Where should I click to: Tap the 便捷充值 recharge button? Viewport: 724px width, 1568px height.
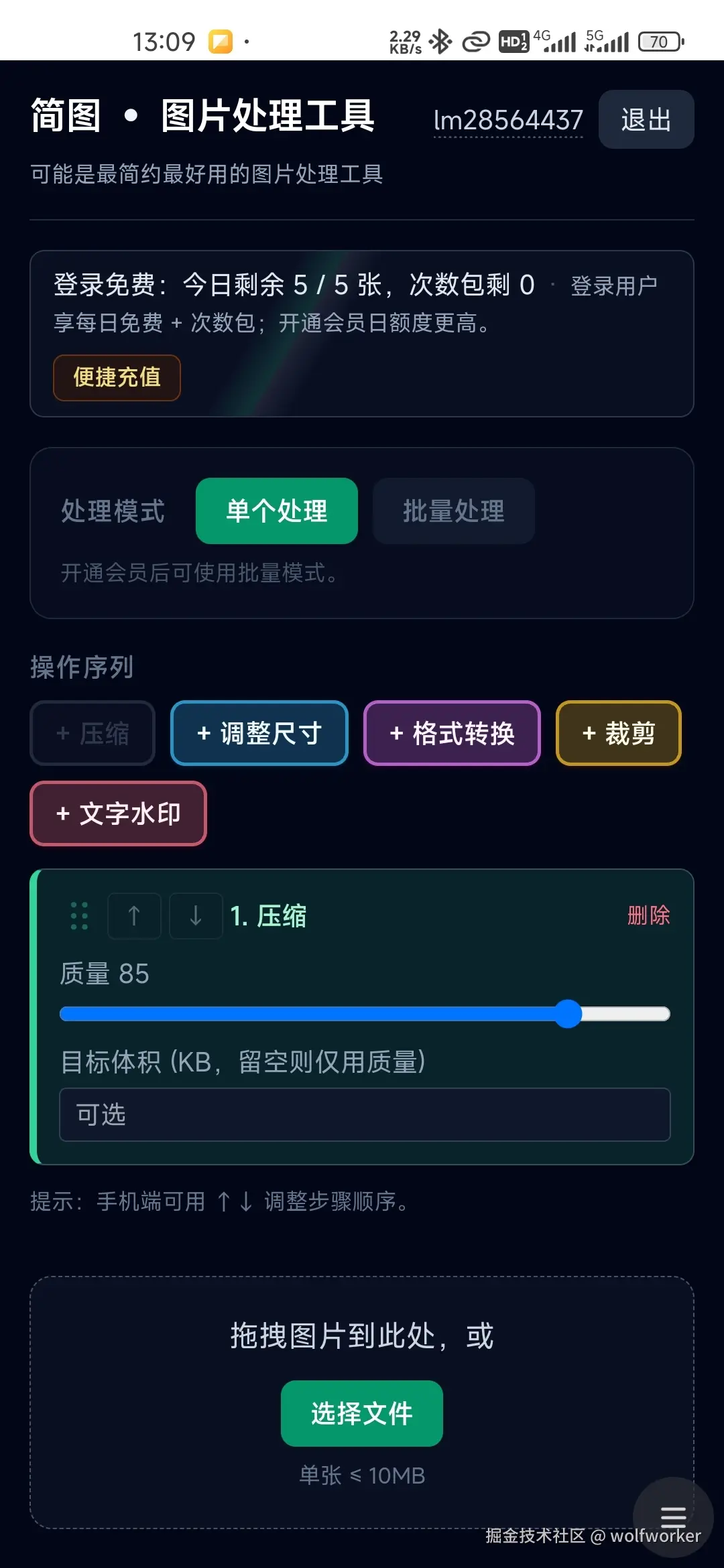coord(117,377)
